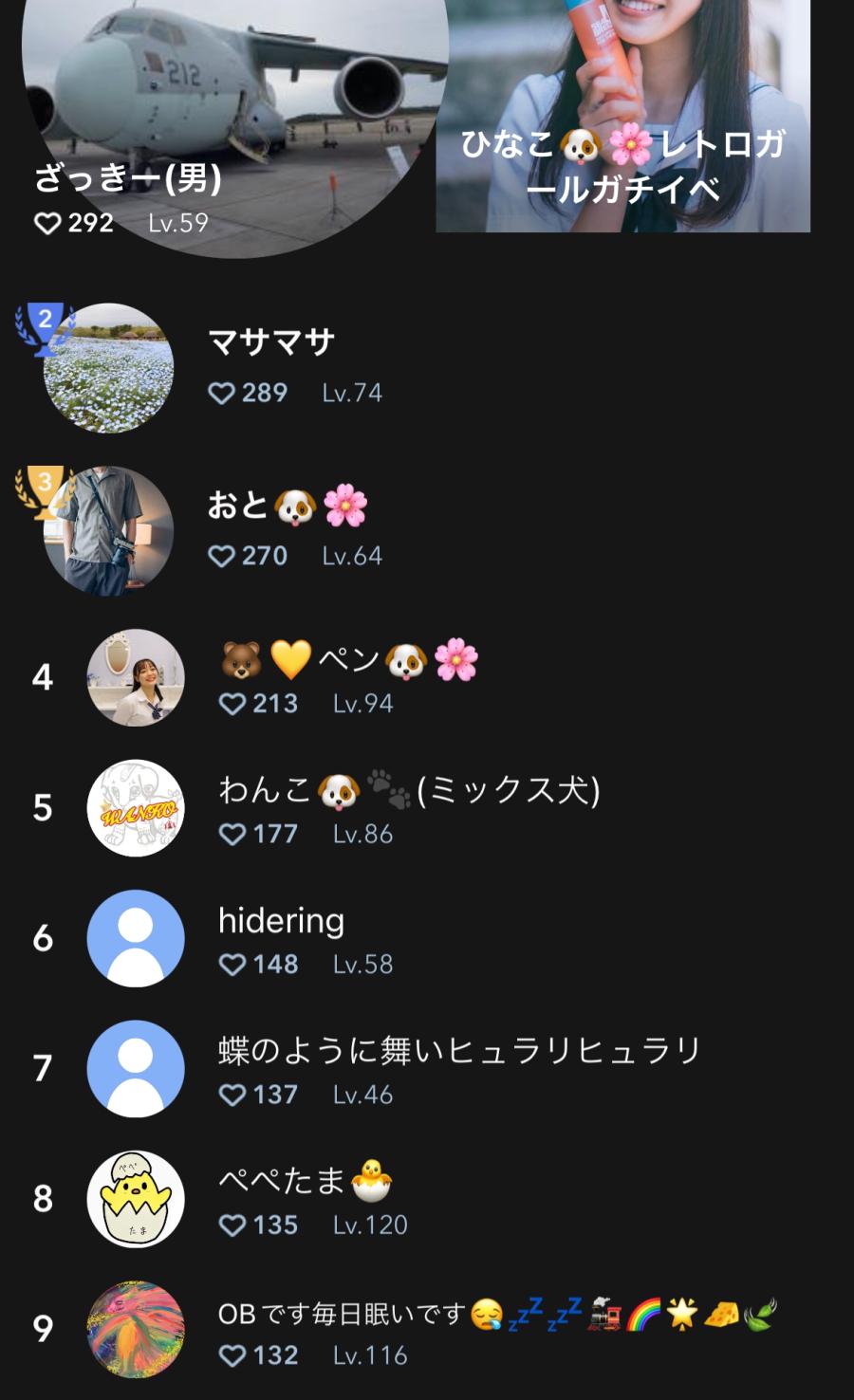Open the ひなこ レトロガールガチイベ tile
The width and height of the screenshot is (854, 1400).
pyautogui.click(x=622, y=114)
